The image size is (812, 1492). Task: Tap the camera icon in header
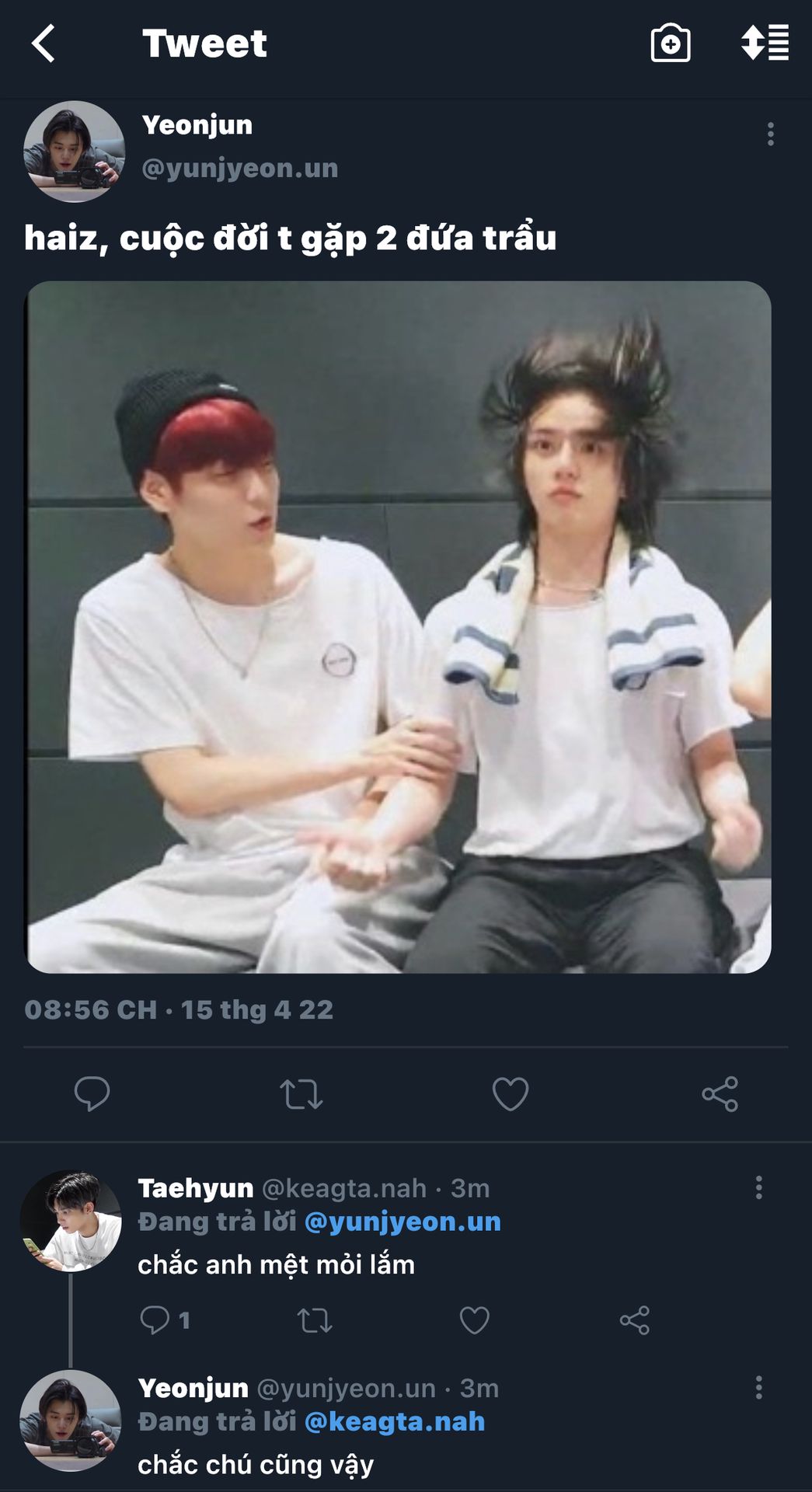(x=670, y=44)
